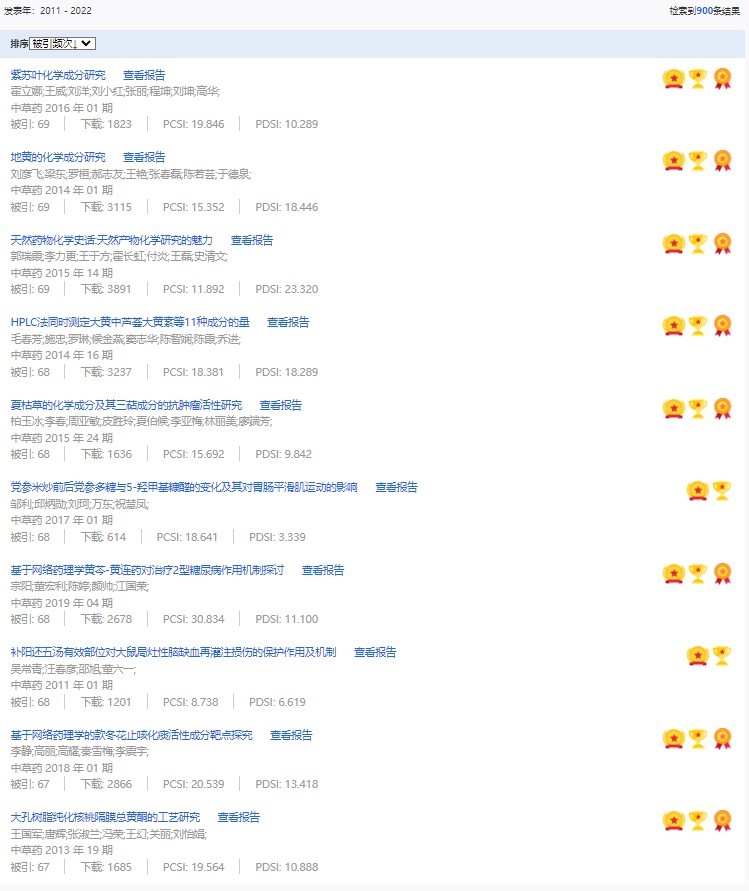Open the HPLC法同时测定大黄 article
The height and width of the screenshot is (891, 749).
click(x=130, y=322)
